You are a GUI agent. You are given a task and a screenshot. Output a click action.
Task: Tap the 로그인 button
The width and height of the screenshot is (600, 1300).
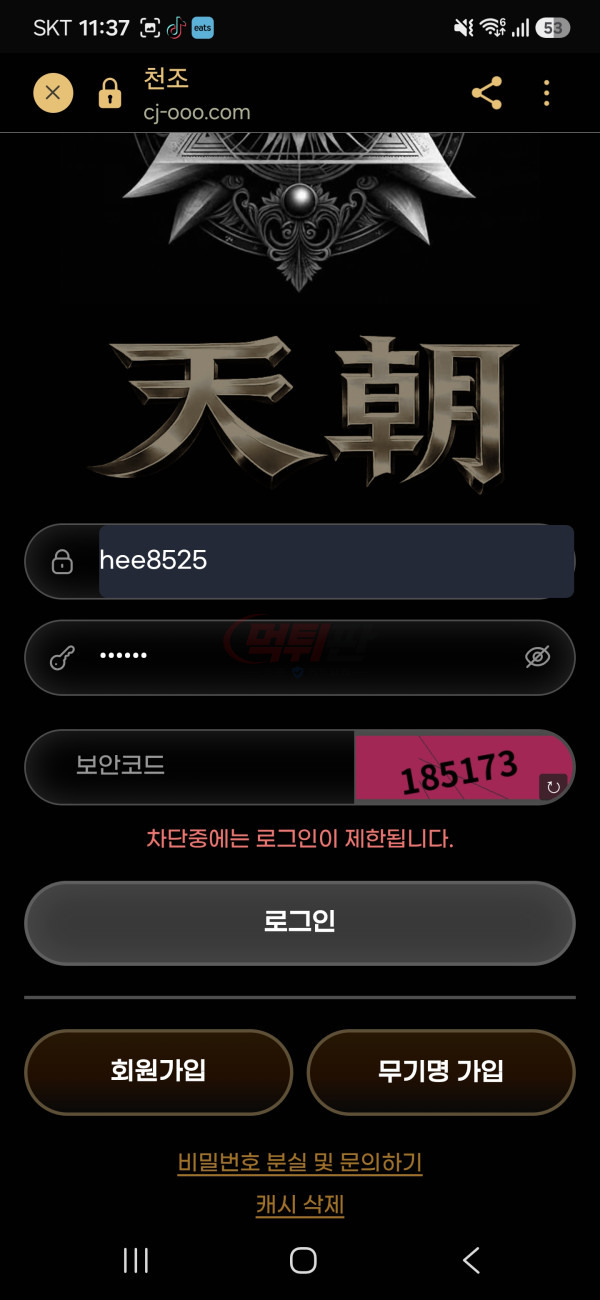click(x=300, y=923)
